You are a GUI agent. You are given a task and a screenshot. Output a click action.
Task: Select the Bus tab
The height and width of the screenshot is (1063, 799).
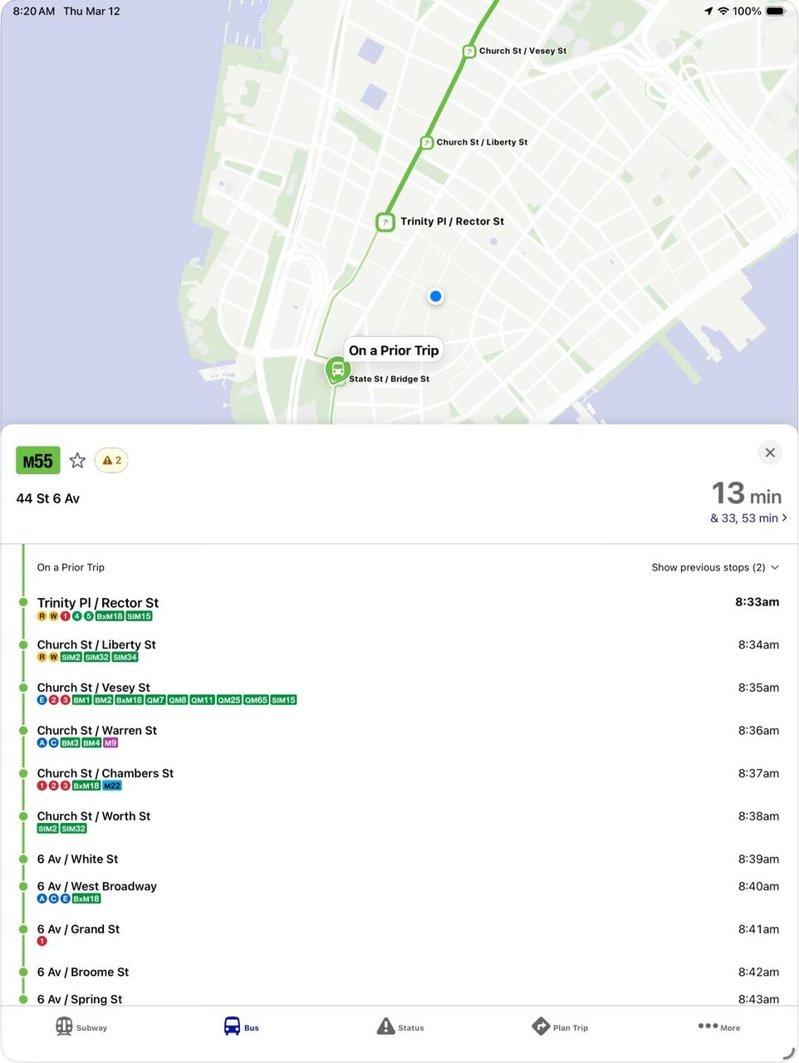(241, 1026)
